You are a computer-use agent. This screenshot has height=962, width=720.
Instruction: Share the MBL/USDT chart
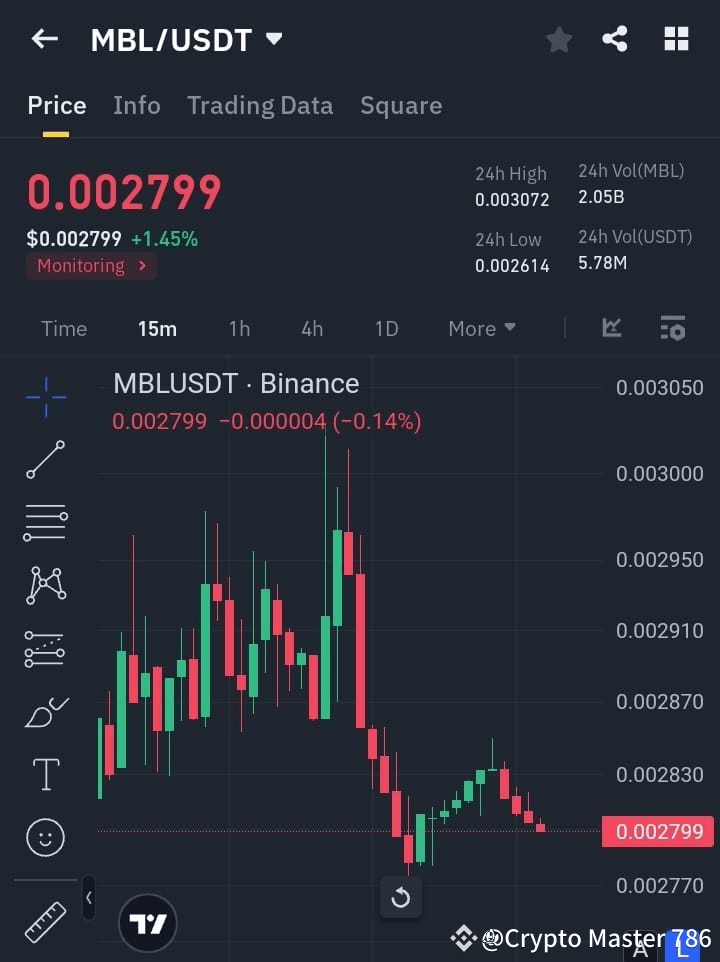tap(615, 39)
